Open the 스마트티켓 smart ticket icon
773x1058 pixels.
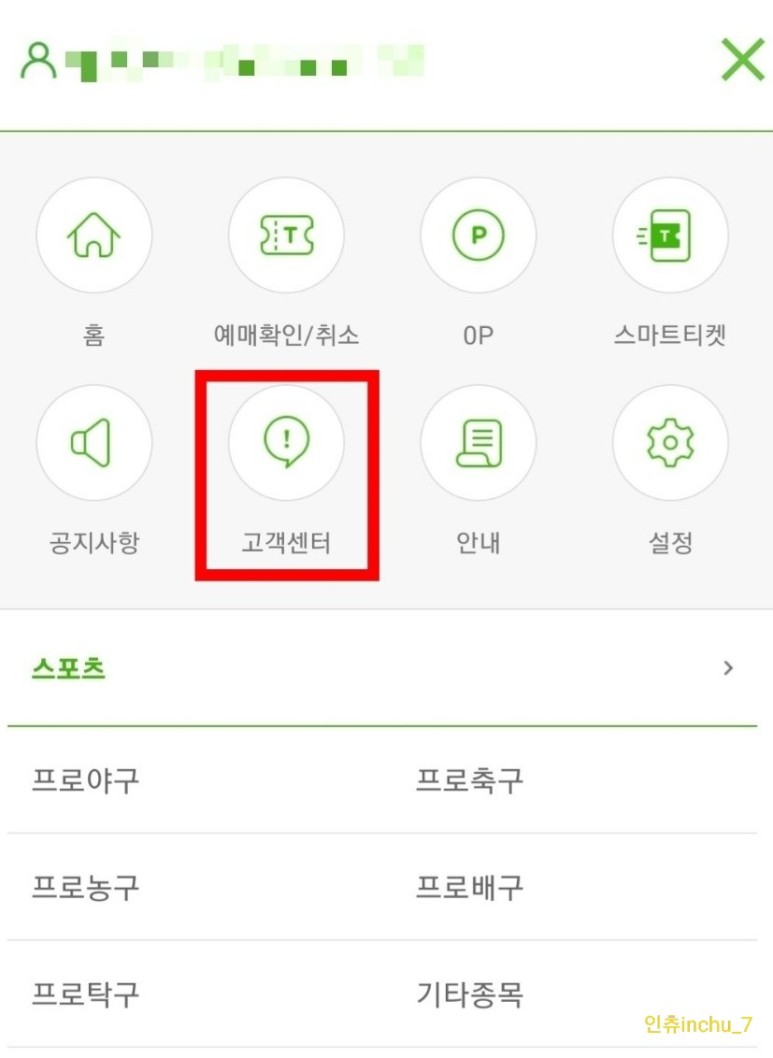coord(670,236)
